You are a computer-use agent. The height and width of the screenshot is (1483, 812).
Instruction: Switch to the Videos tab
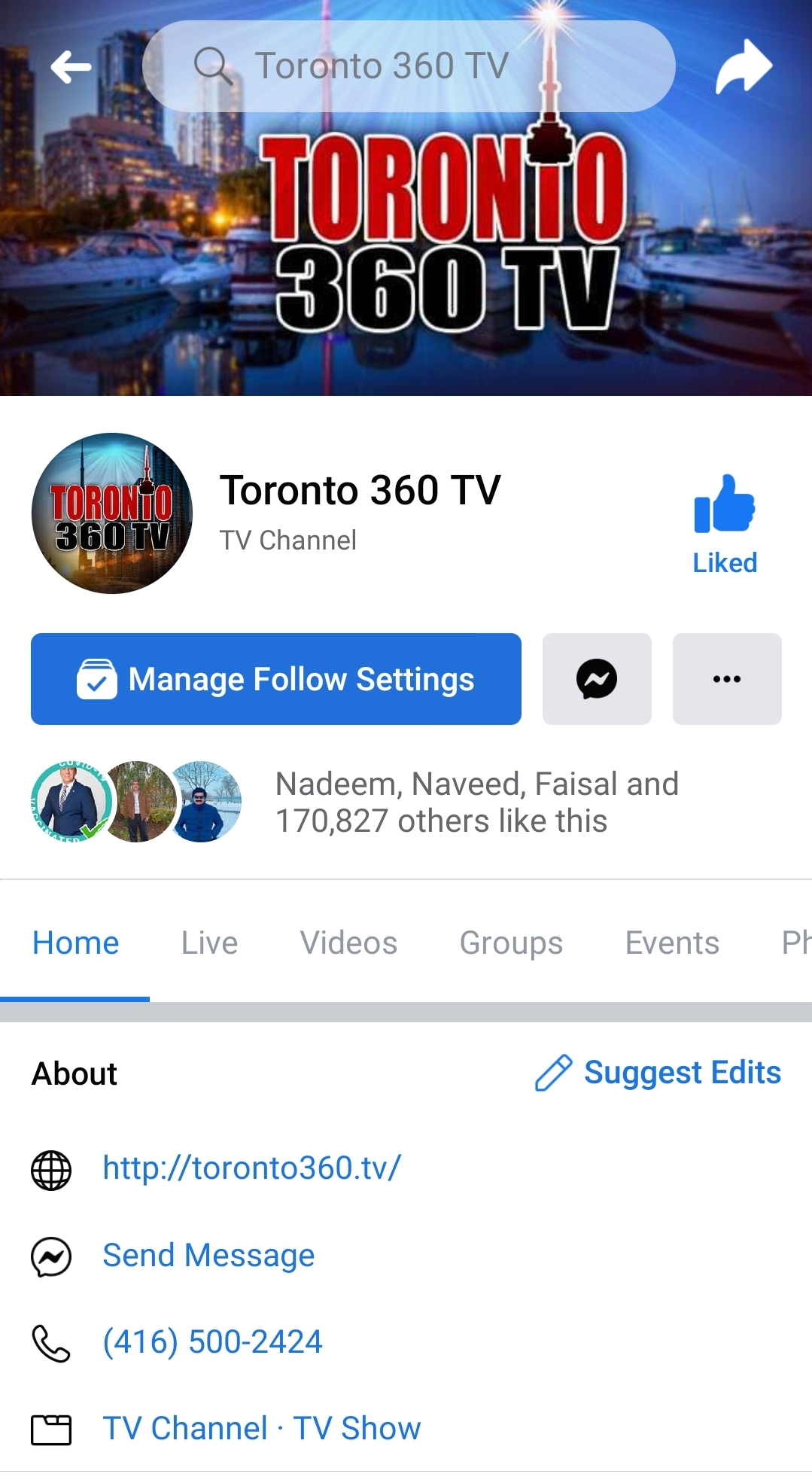point(348,942)
